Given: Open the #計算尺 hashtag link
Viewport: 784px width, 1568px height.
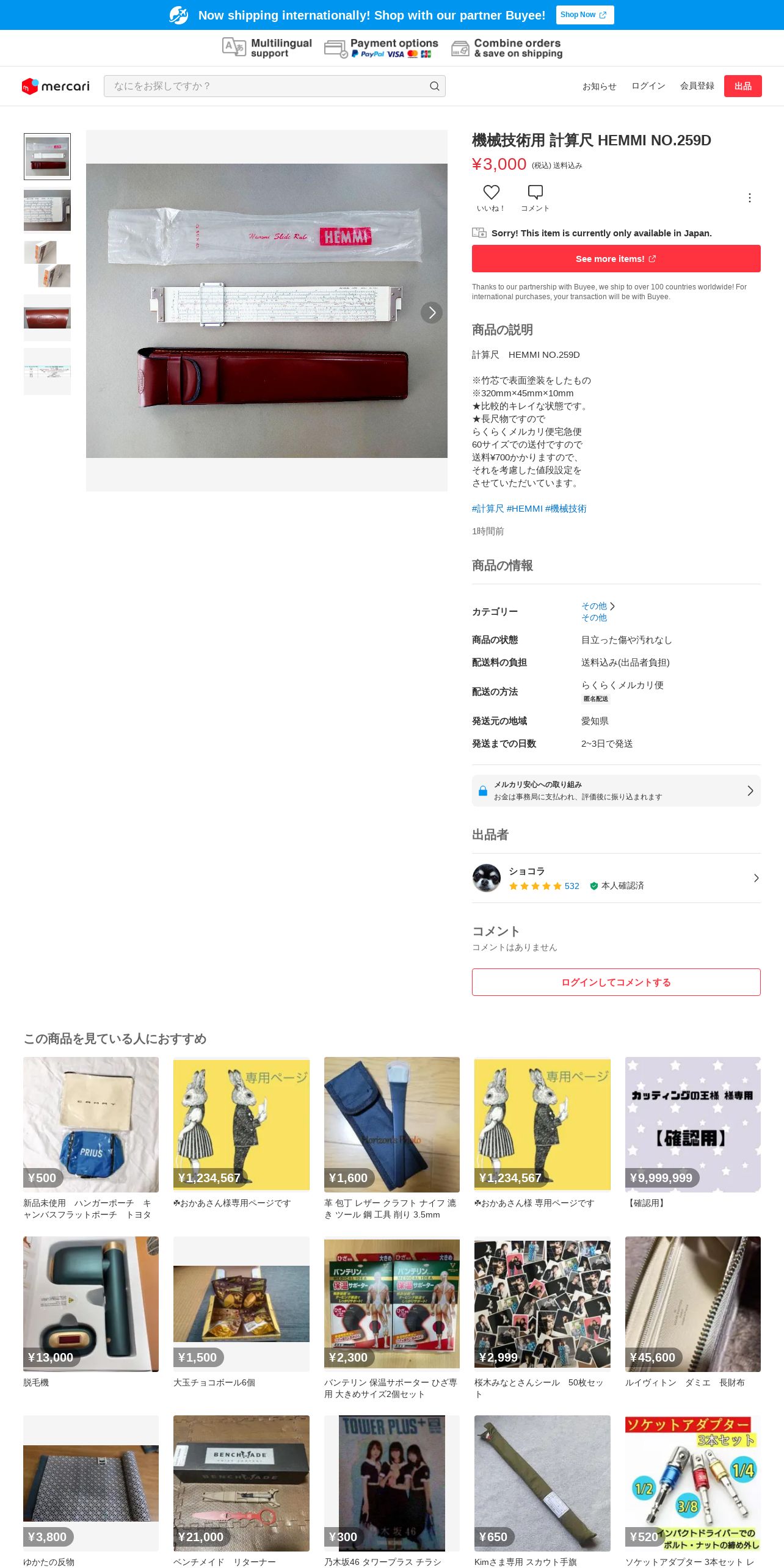Looking at the screenshot, I should coord(488,509).
